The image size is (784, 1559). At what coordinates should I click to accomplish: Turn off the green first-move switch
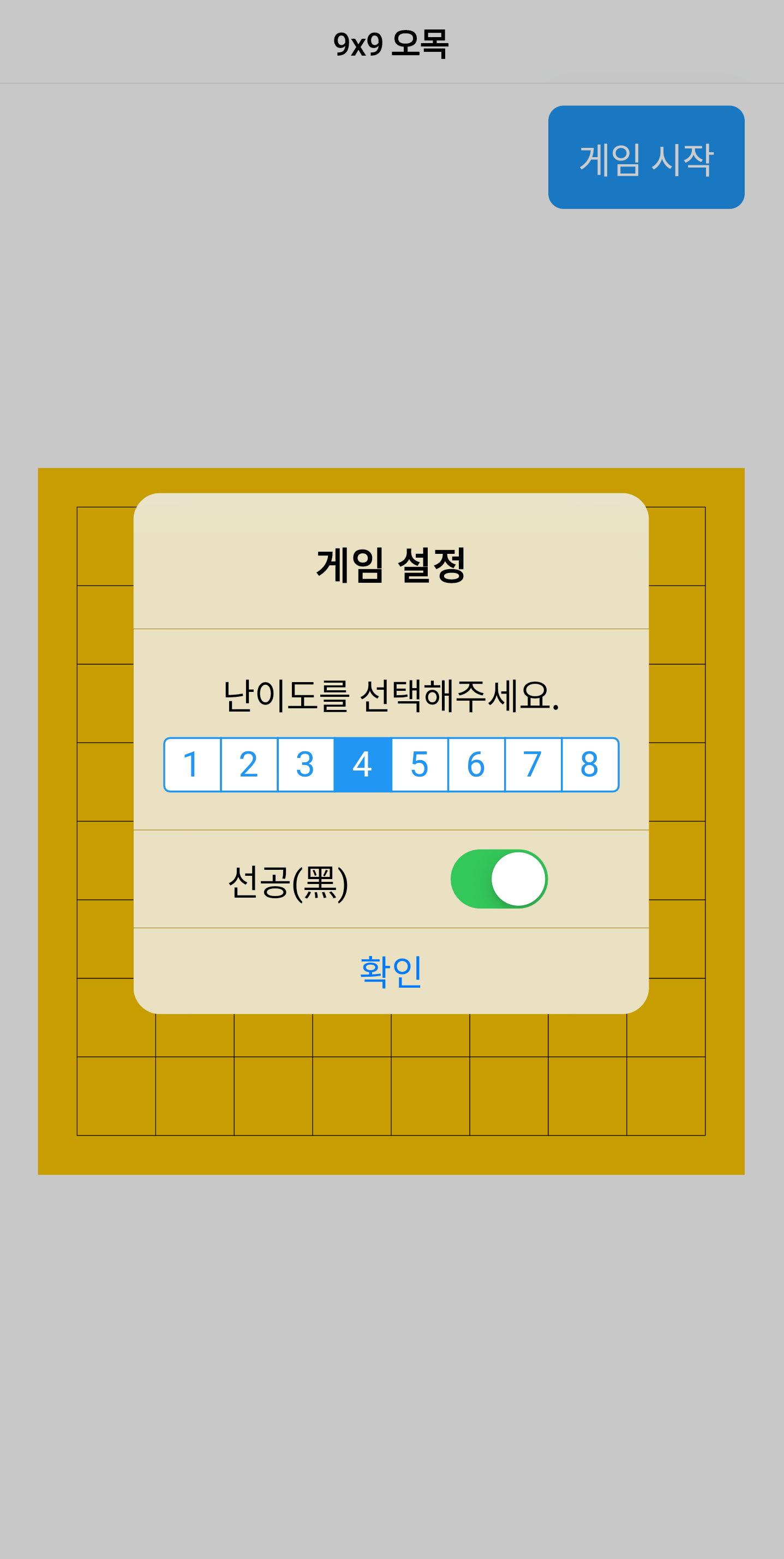[x=499, y=879]
